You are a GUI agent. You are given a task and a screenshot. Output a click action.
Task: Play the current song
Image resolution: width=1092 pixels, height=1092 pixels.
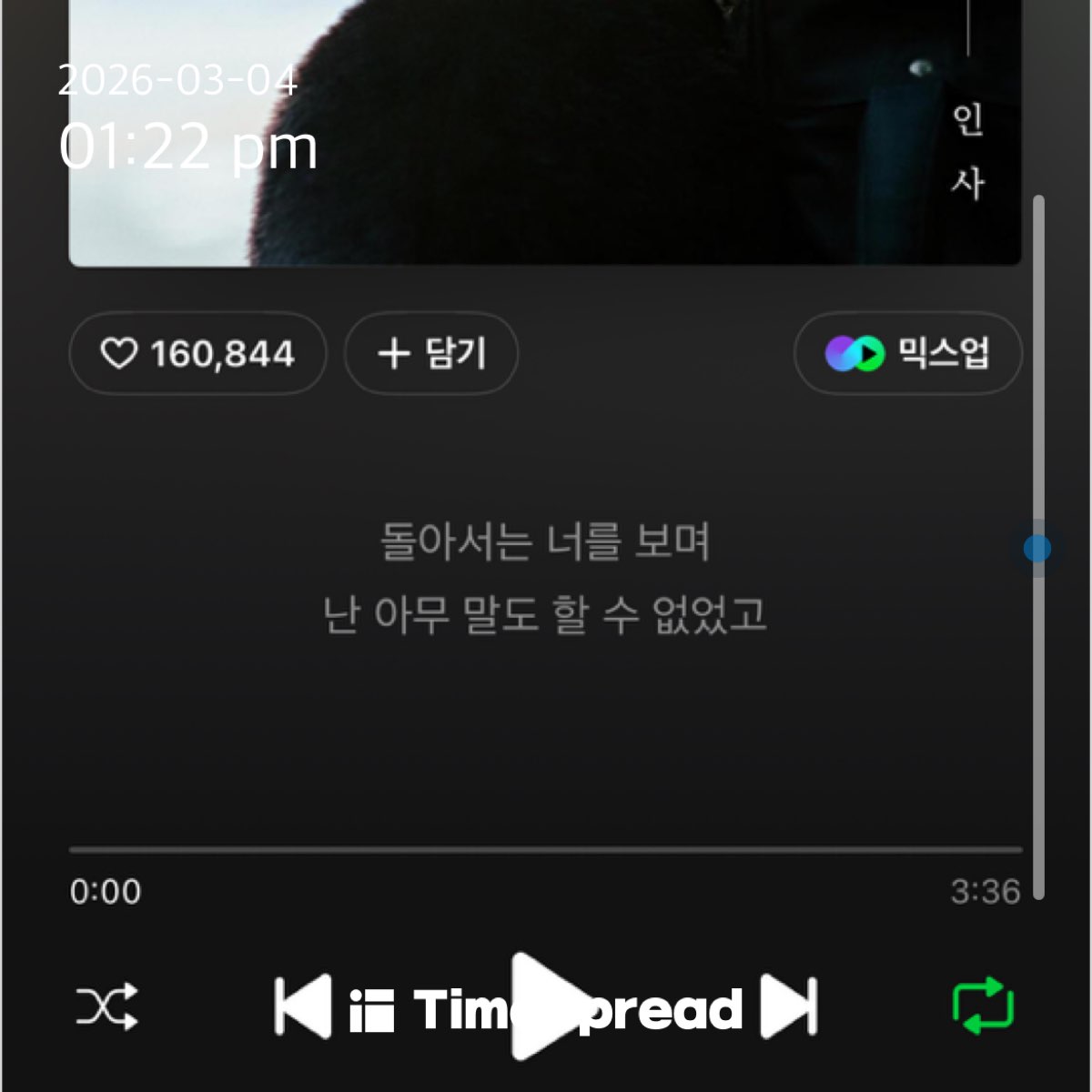point(544,1006)
